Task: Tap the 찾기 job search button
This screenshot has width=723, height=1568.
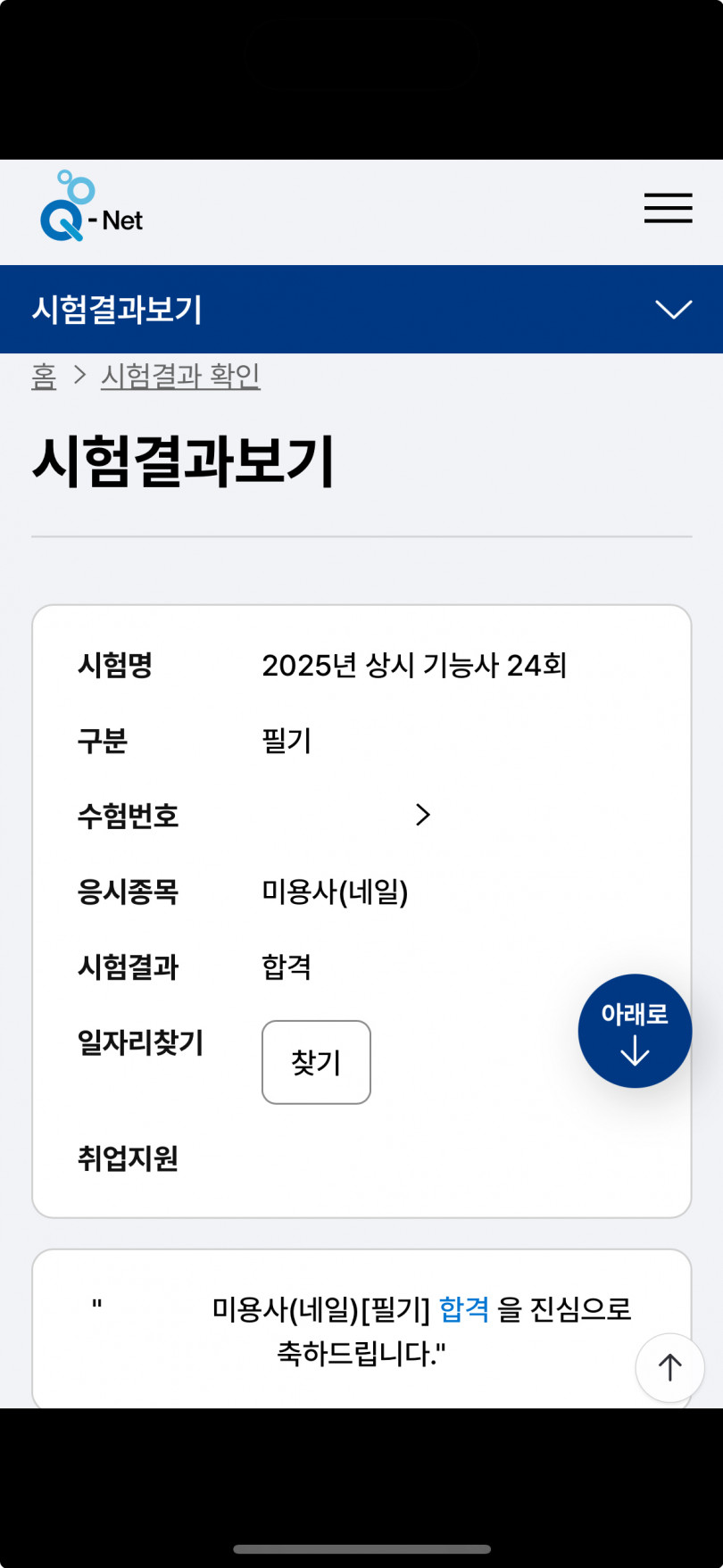Action: pyautogui.click(x=316, y=1062)
